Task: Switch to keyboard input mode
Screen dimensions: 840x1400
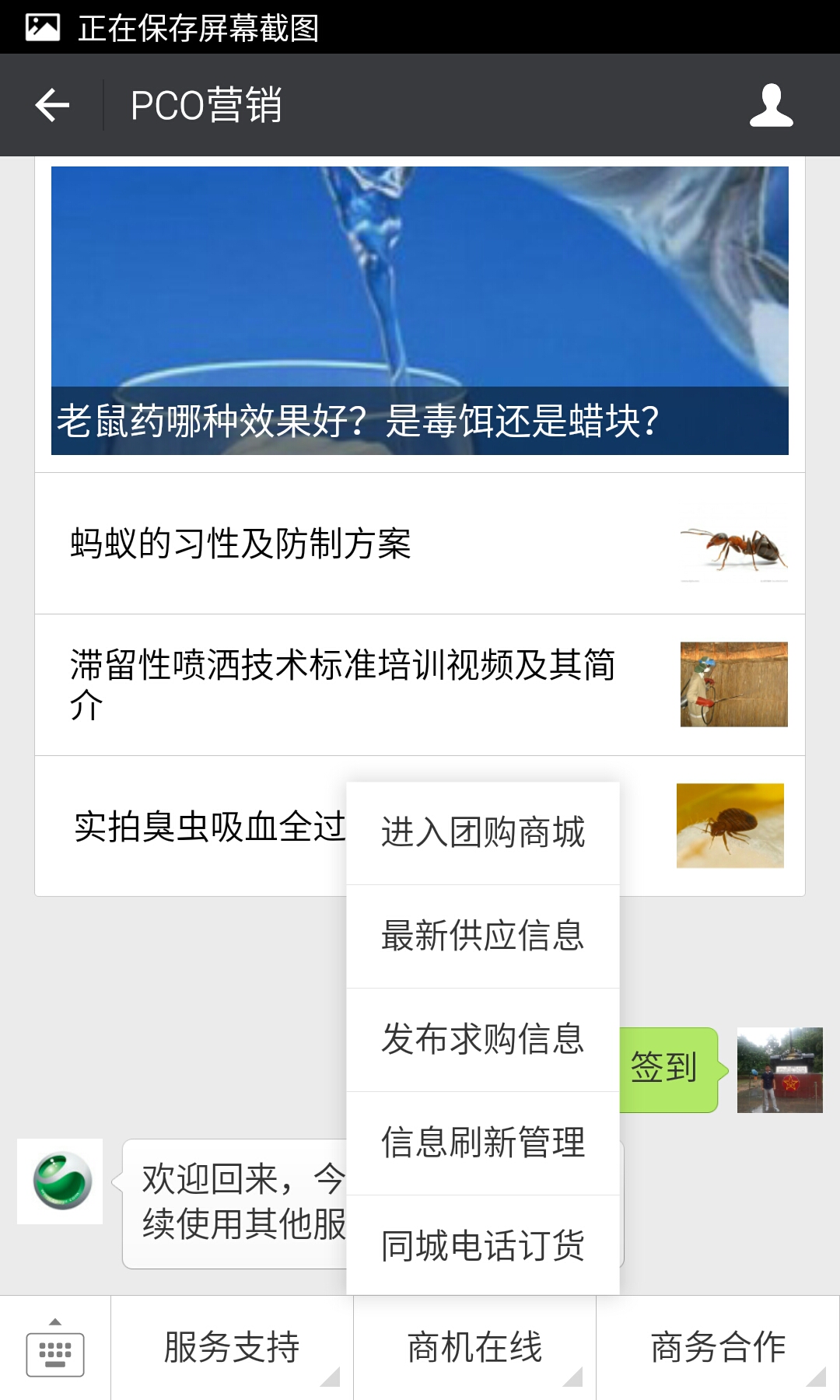Action: [x=55, y=1348]
